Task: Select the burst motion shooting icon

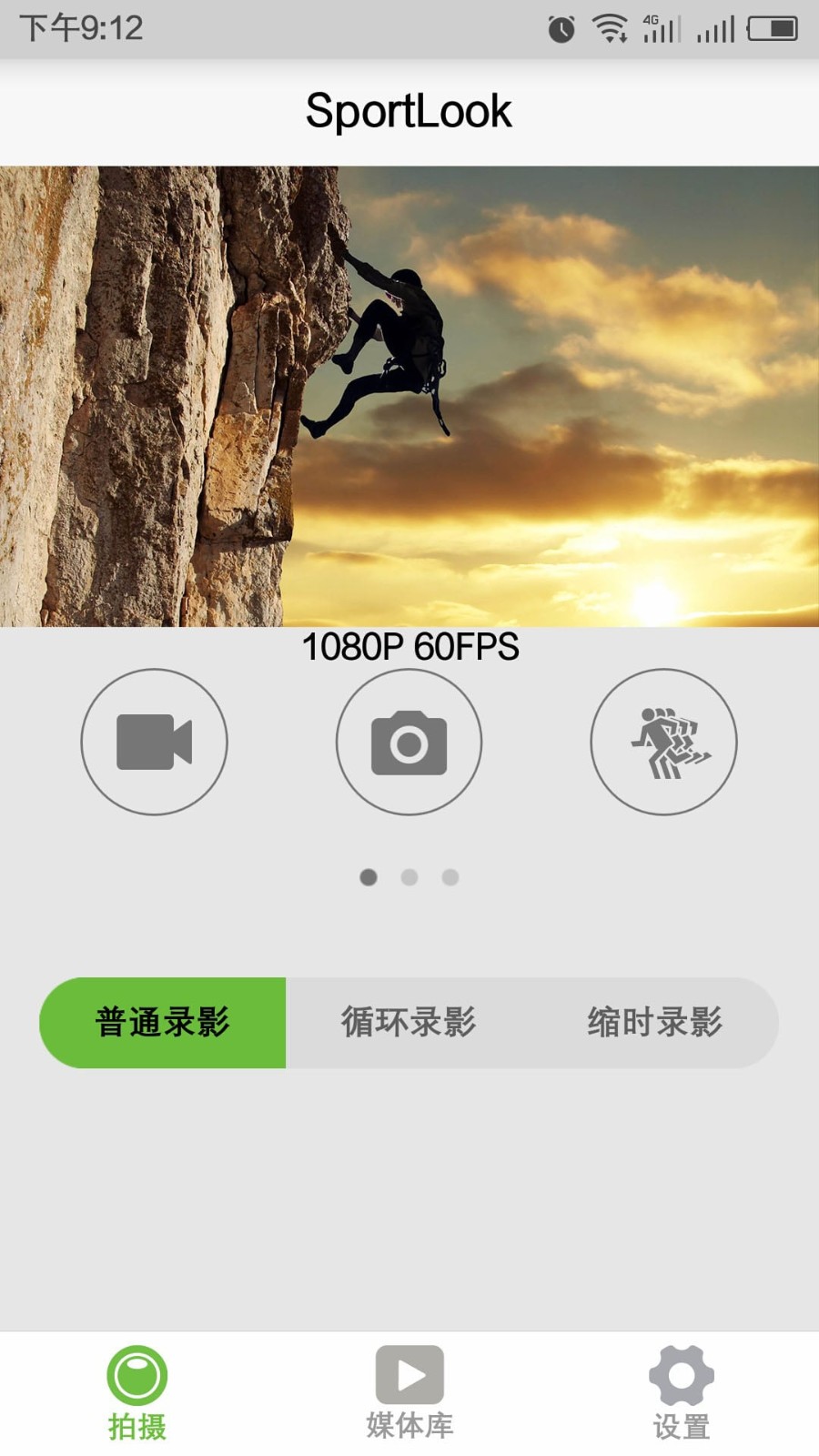Action: click(663, 742)
